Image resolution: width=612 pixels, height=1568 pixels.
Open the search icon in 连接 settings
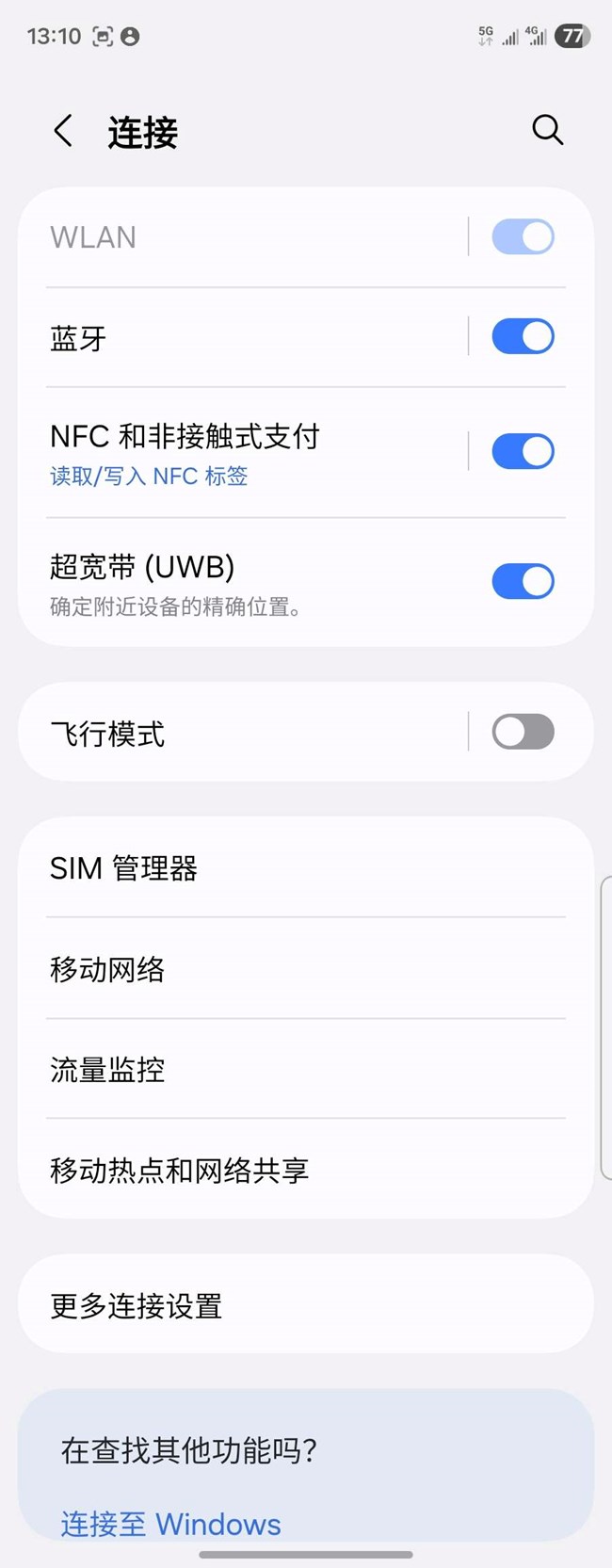coord(547,130)
